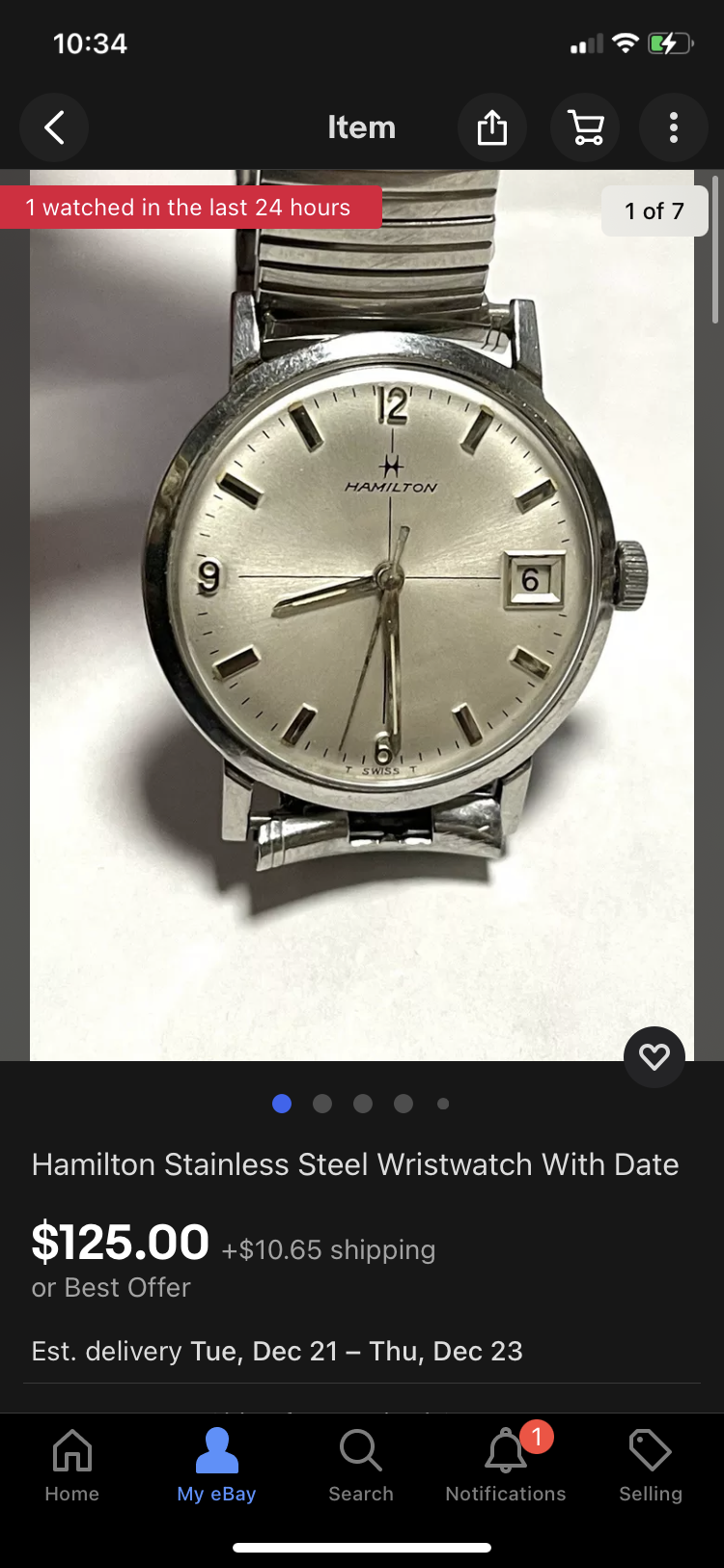Open the shopping cart
Screen dimensions: 724x1568
click(x=585, y=127)
